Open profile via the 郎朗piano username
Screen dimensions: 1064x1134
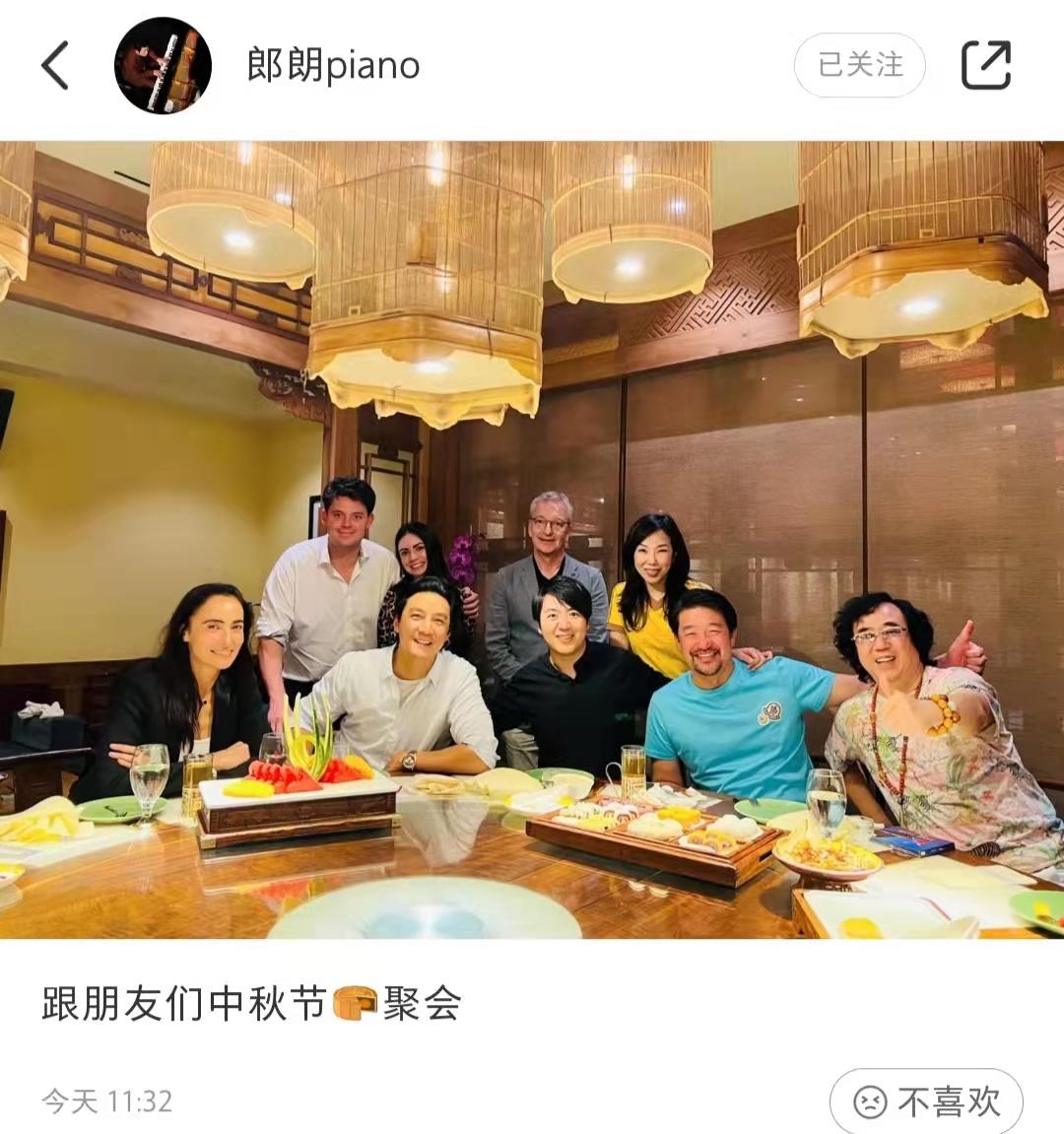(x=330, y=63)
